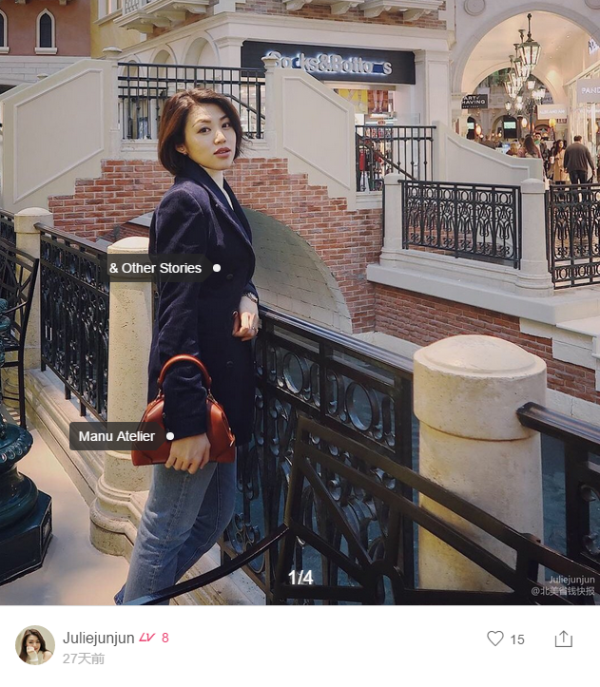600x687 pixels.
Task: Open the & Other Stories product tag
Action: (155, 268)
